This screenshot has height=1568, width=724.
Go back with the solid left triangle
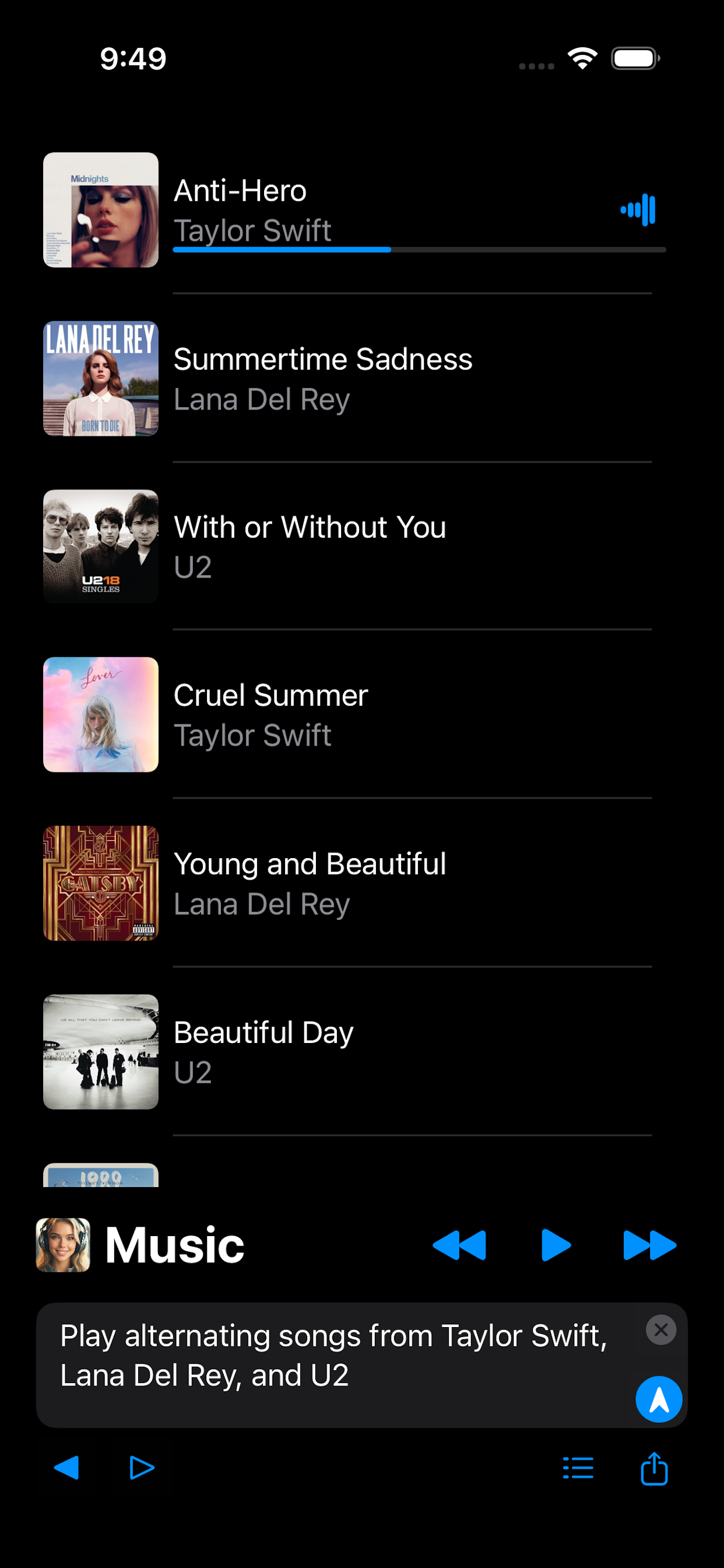(x=67, y=1468)
